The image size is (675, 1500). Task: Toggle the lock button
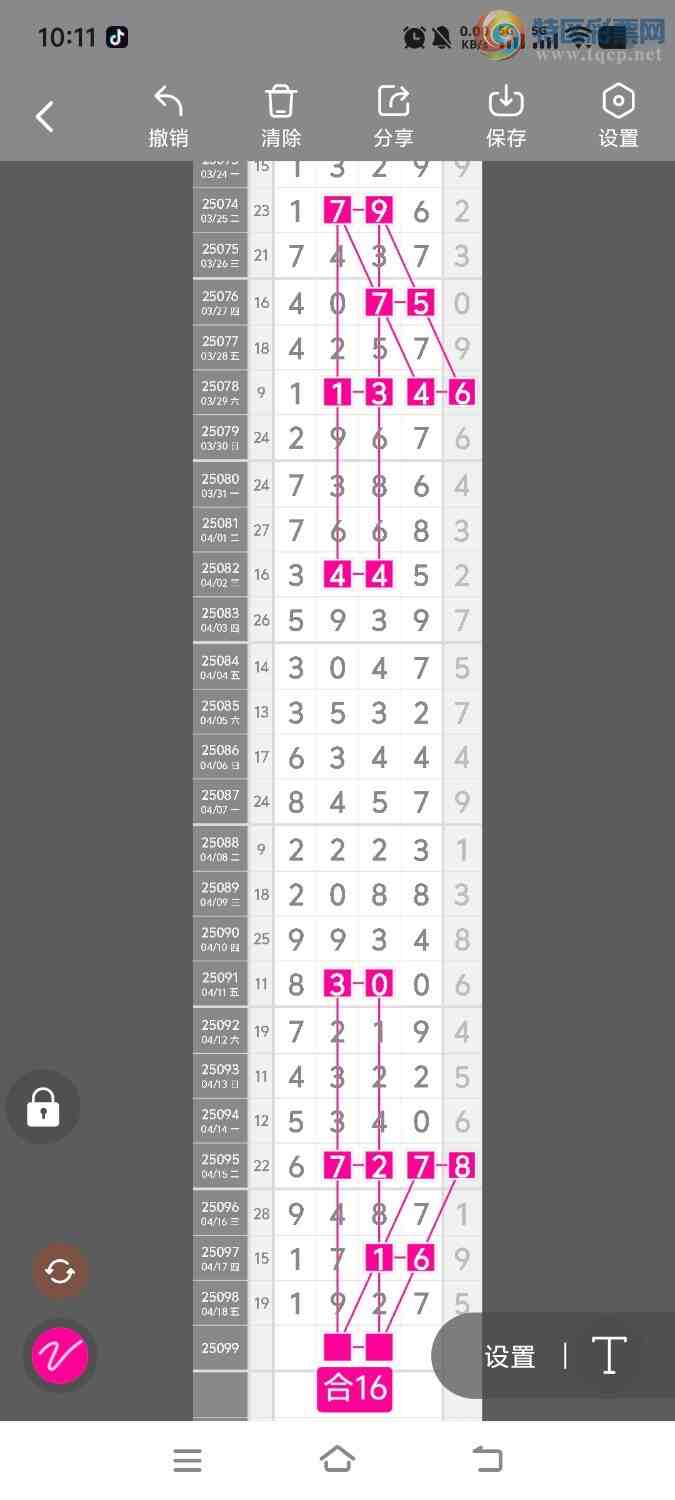(x=43, y=1107)
